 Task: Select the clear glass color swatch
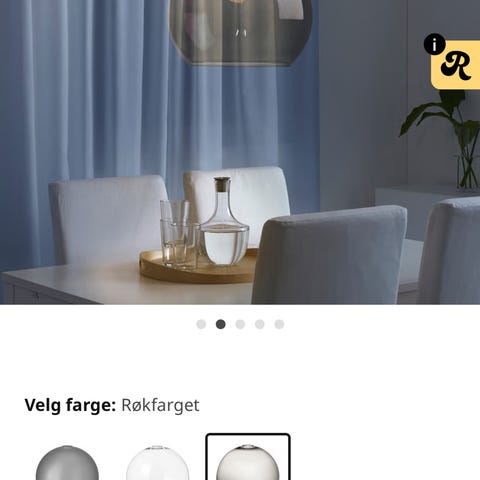coord(157,463)
